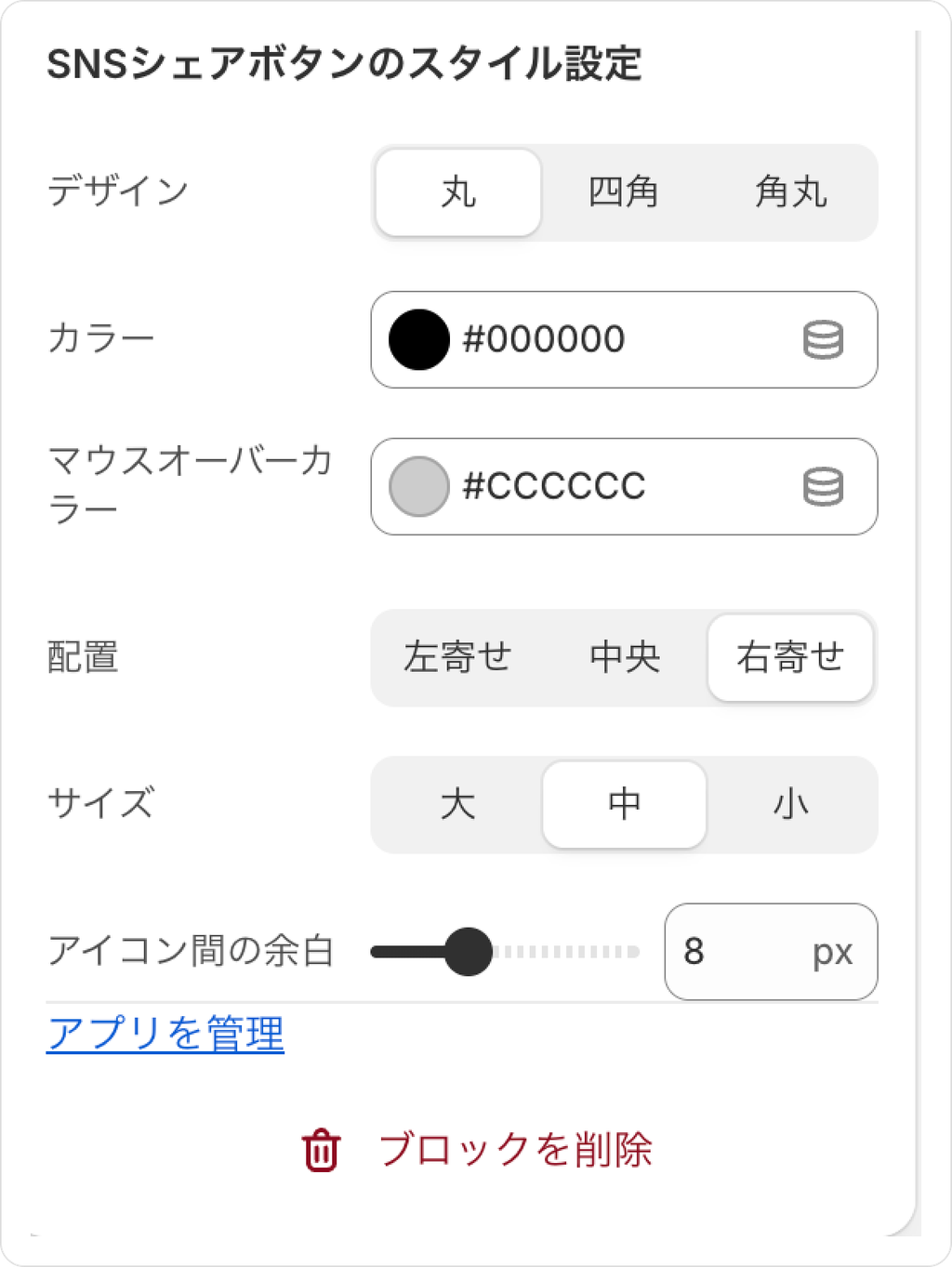Set alignment to 中央
The height and width of the screenshot is (1267, 952).
pos(624,657)
